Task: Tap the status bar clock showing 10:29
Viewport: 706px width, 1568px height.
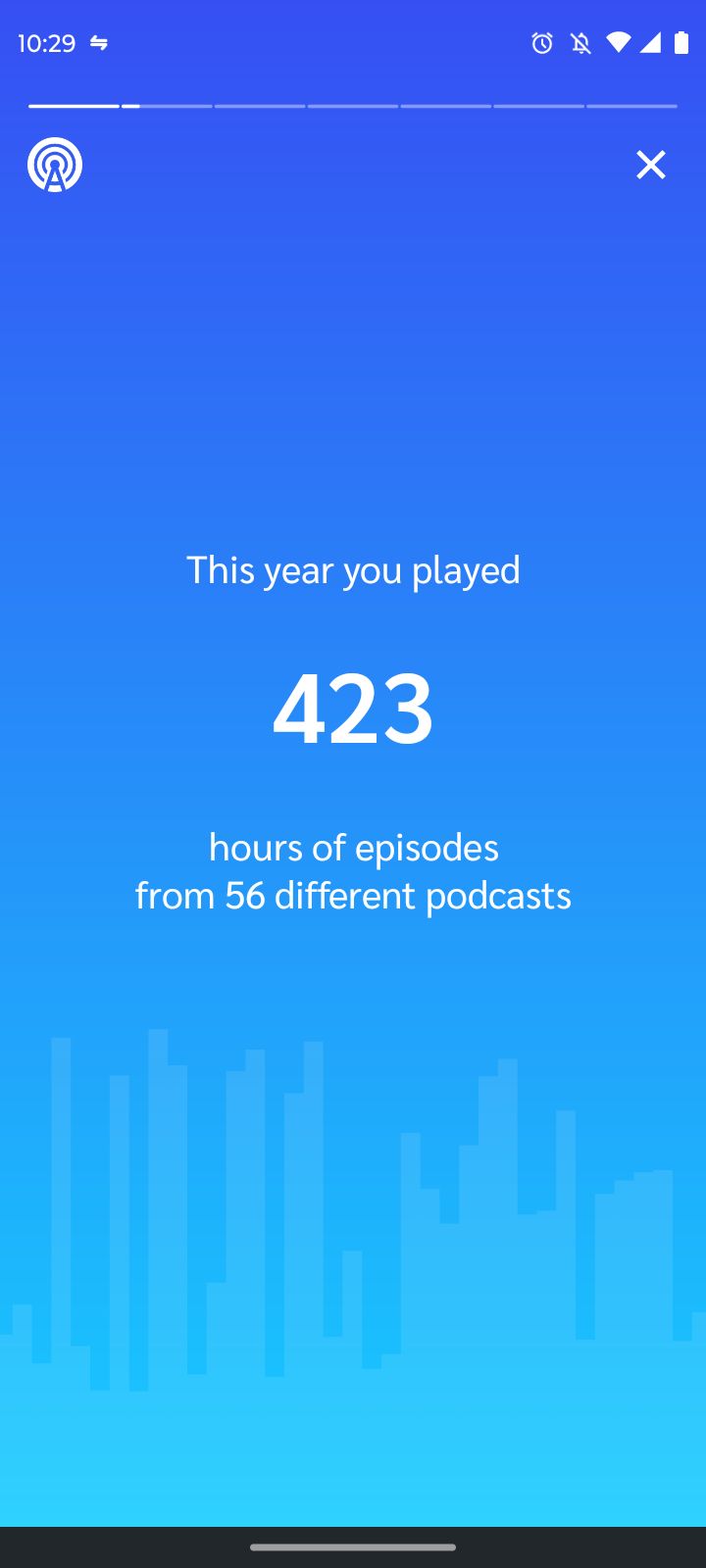Action: [46, 42]
